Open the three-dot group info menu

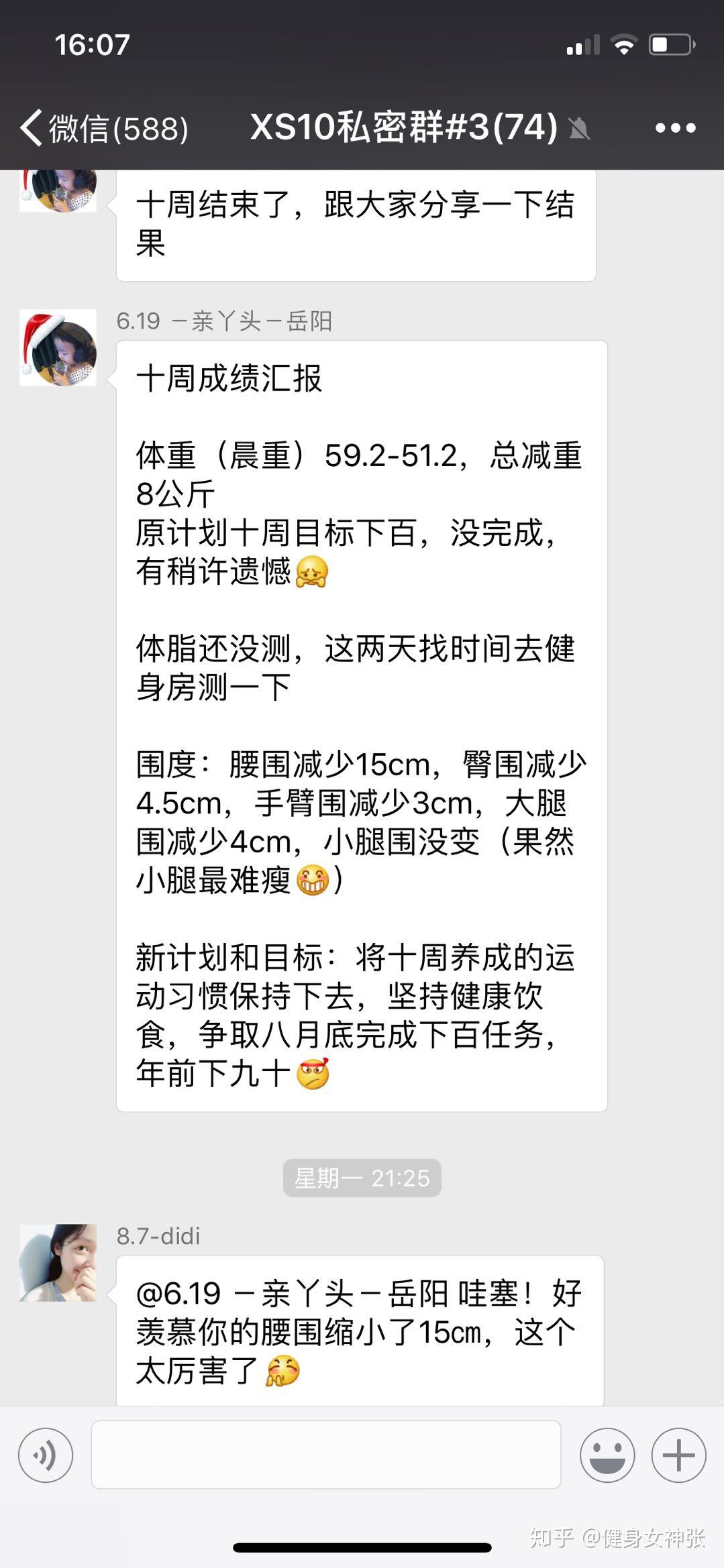tap(675, 127)
